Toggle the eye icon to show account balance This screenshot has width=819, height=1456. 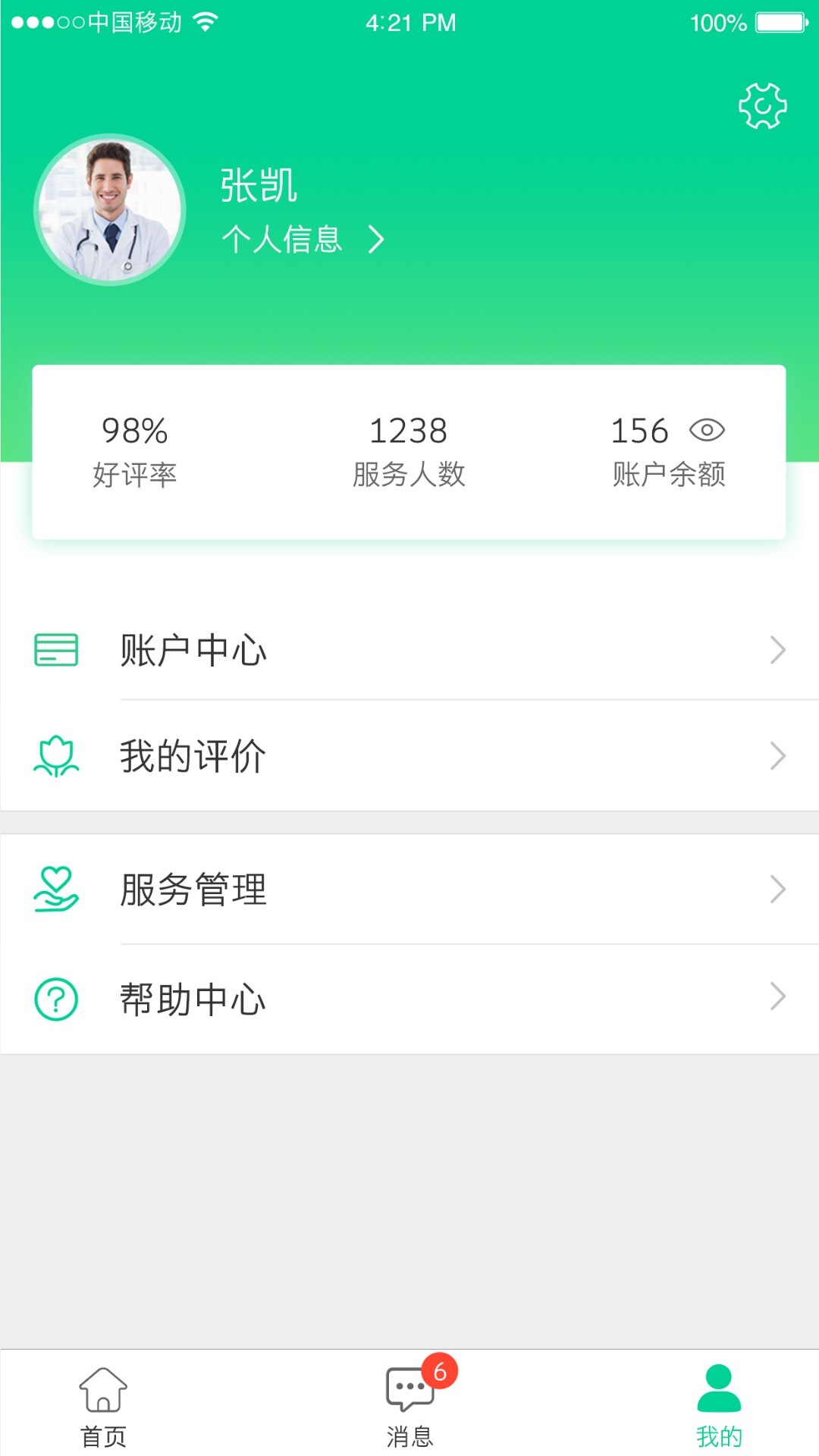[x=708, y=430]
